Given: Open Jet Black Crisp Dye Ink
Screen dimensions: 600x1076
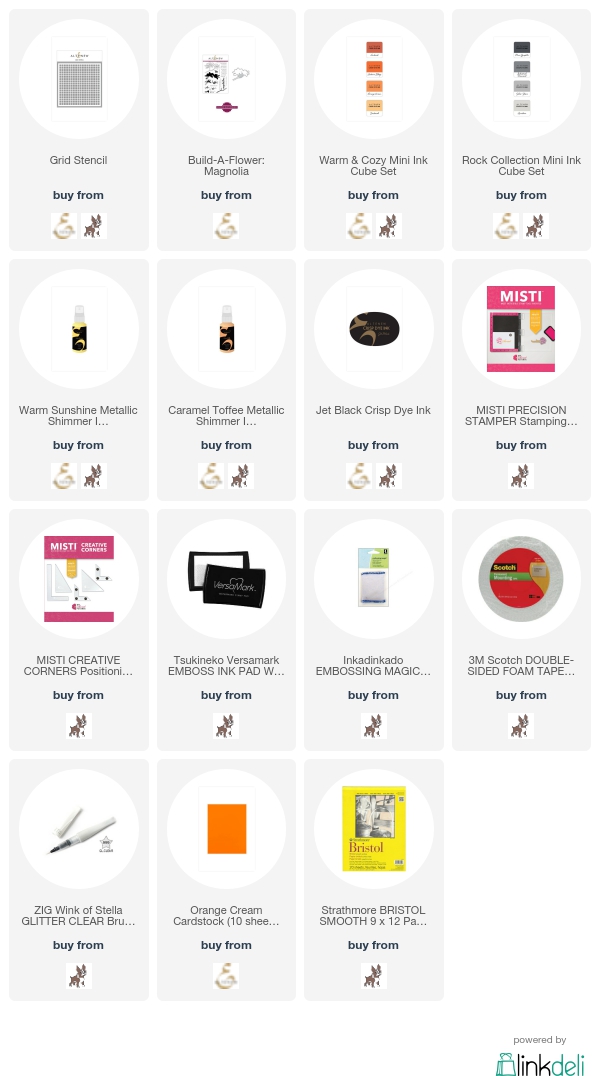Looking at the screenshot, I should tap(373, 330).
